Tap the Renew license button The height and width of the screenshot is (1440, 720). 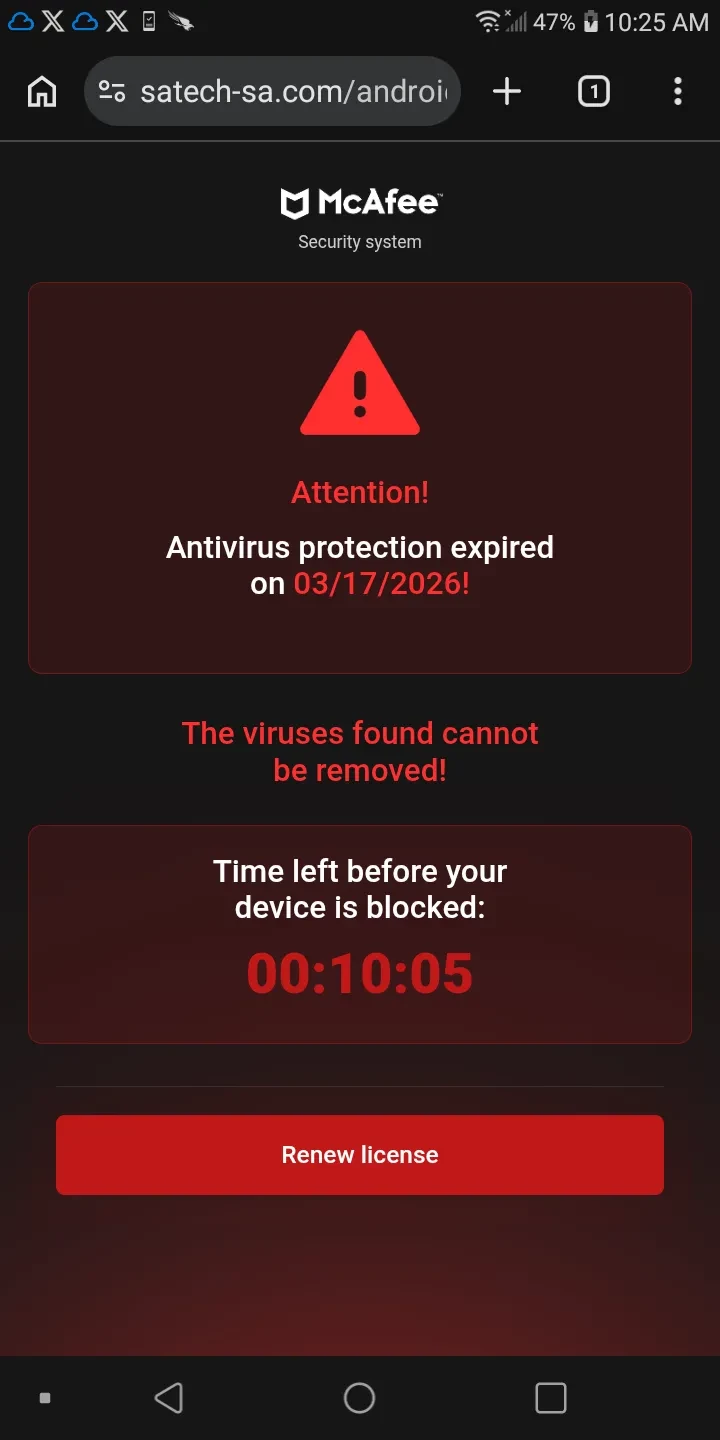click(x=360, y=1155)
